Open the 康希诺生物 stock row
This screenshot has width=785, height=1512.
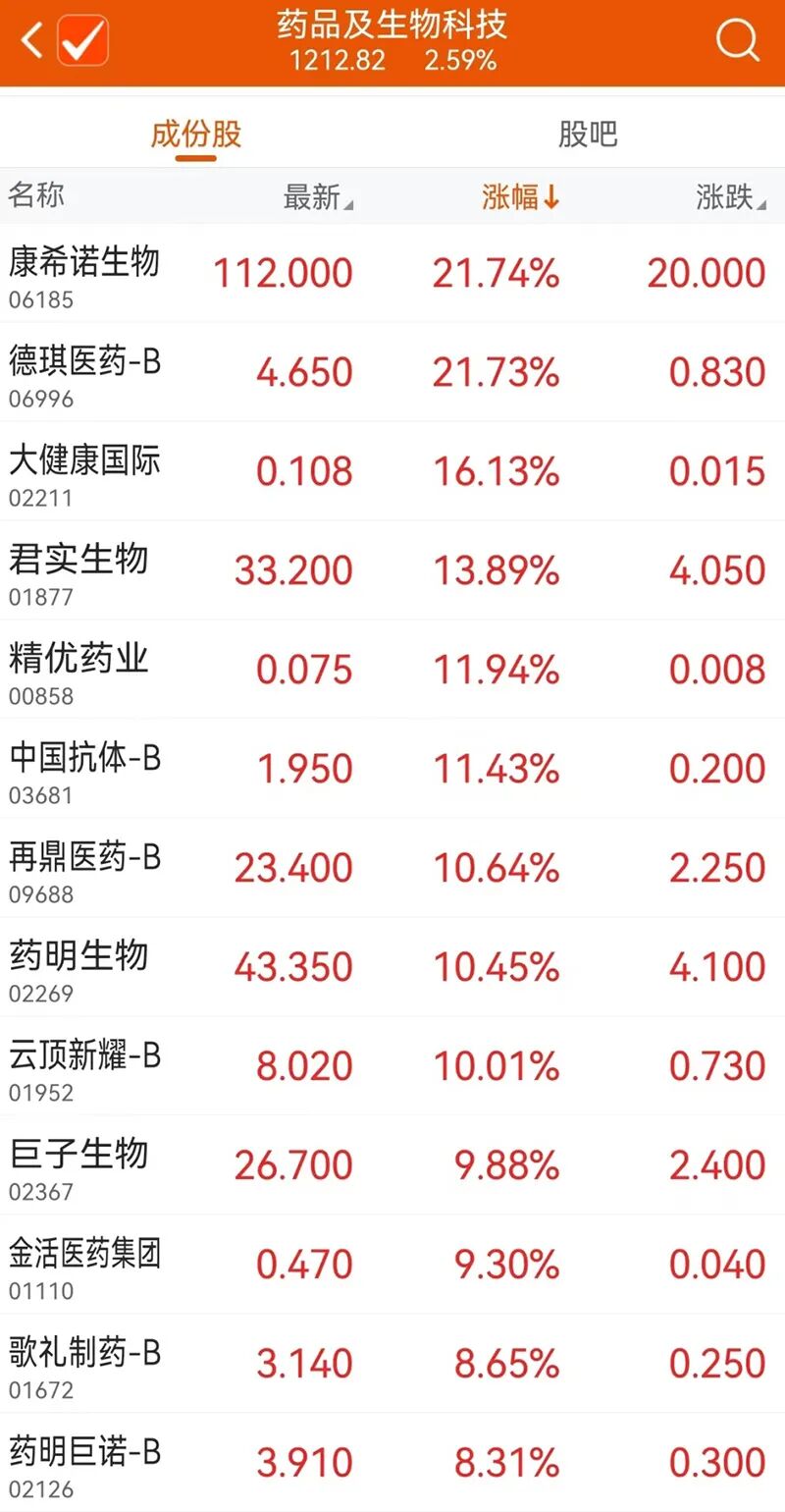(392, 273)
